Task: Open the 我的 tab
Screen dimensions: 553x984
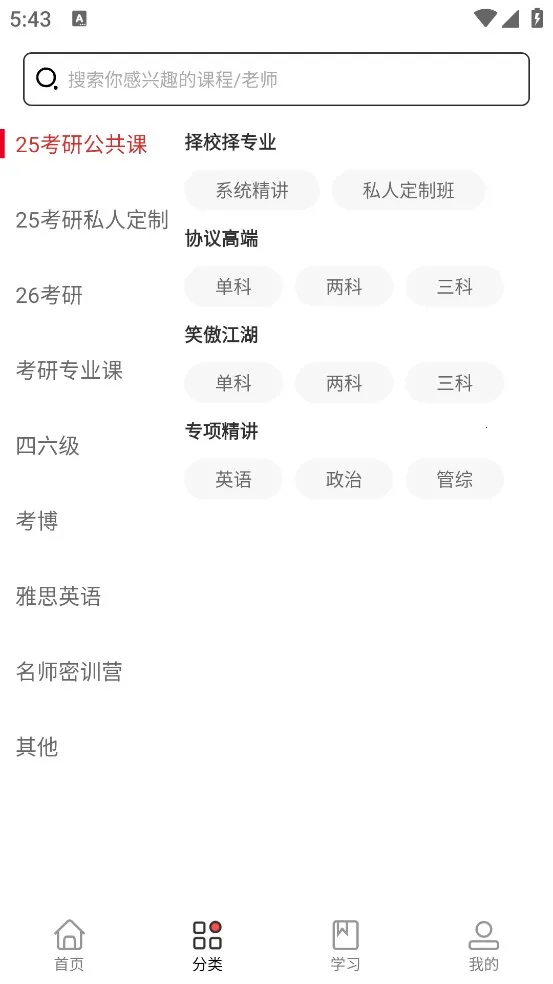Action: point(483,945)
